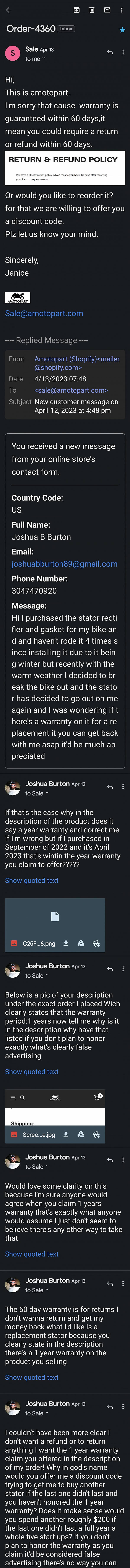
Task: Go back to the inbox
Action: (x=8, y=10)
